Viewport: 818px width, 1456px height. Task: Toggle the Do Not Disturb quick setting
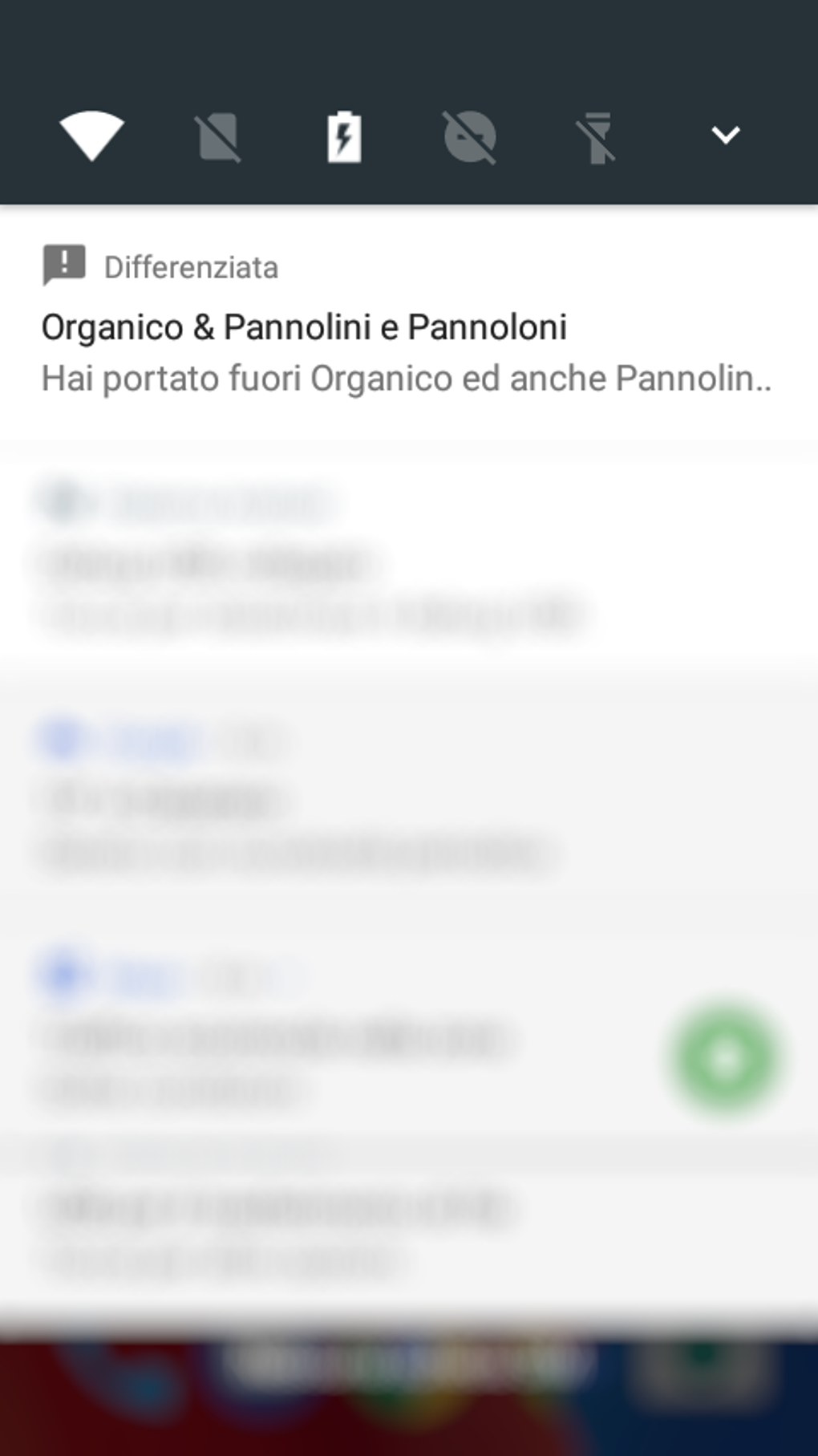tap(470, 137)
